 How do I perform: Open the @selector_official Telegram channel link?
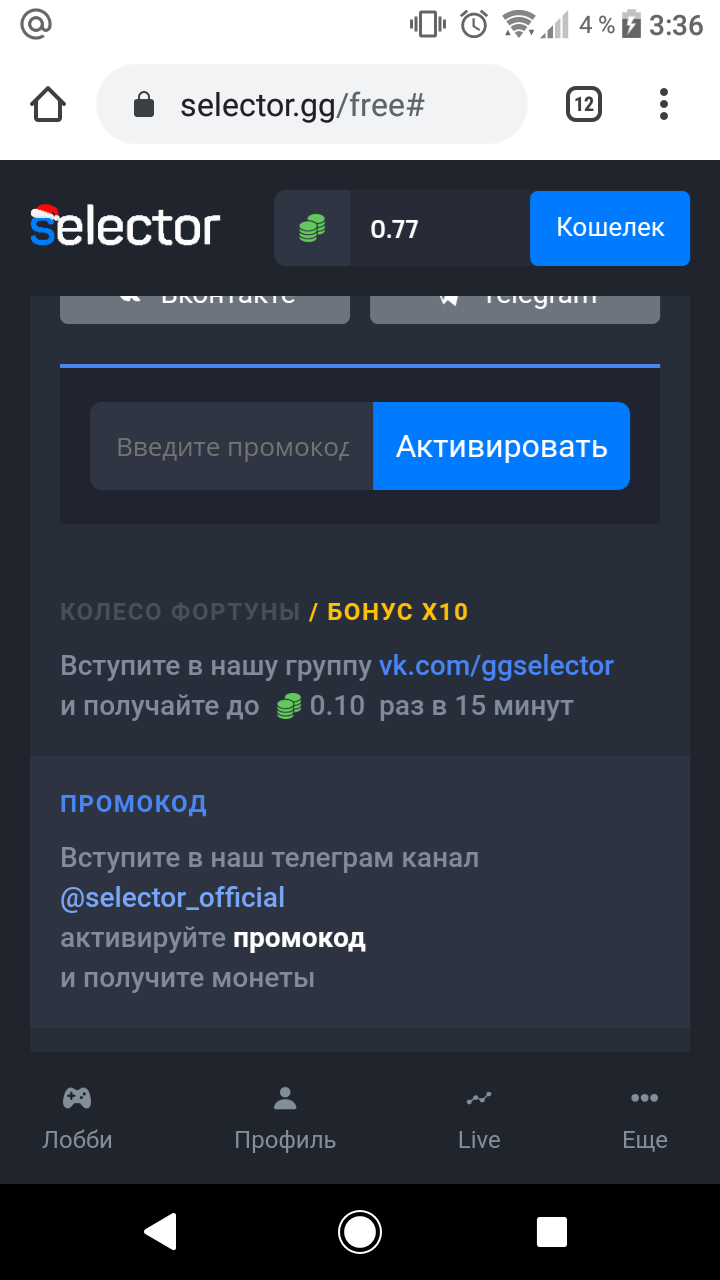click(172, 898)
